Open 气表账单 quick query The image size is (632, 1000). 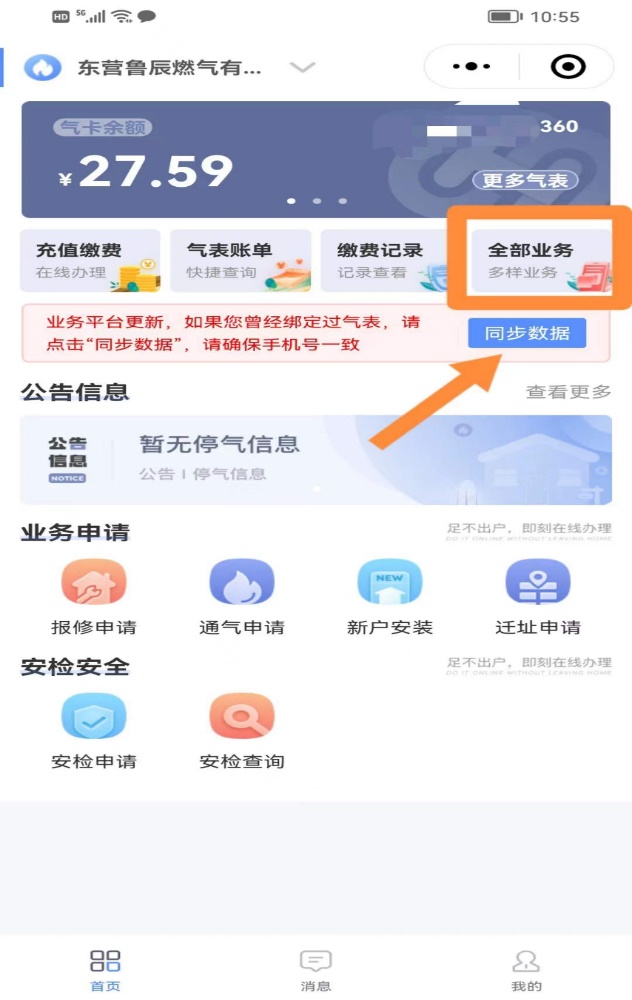(x=240, y=261)
